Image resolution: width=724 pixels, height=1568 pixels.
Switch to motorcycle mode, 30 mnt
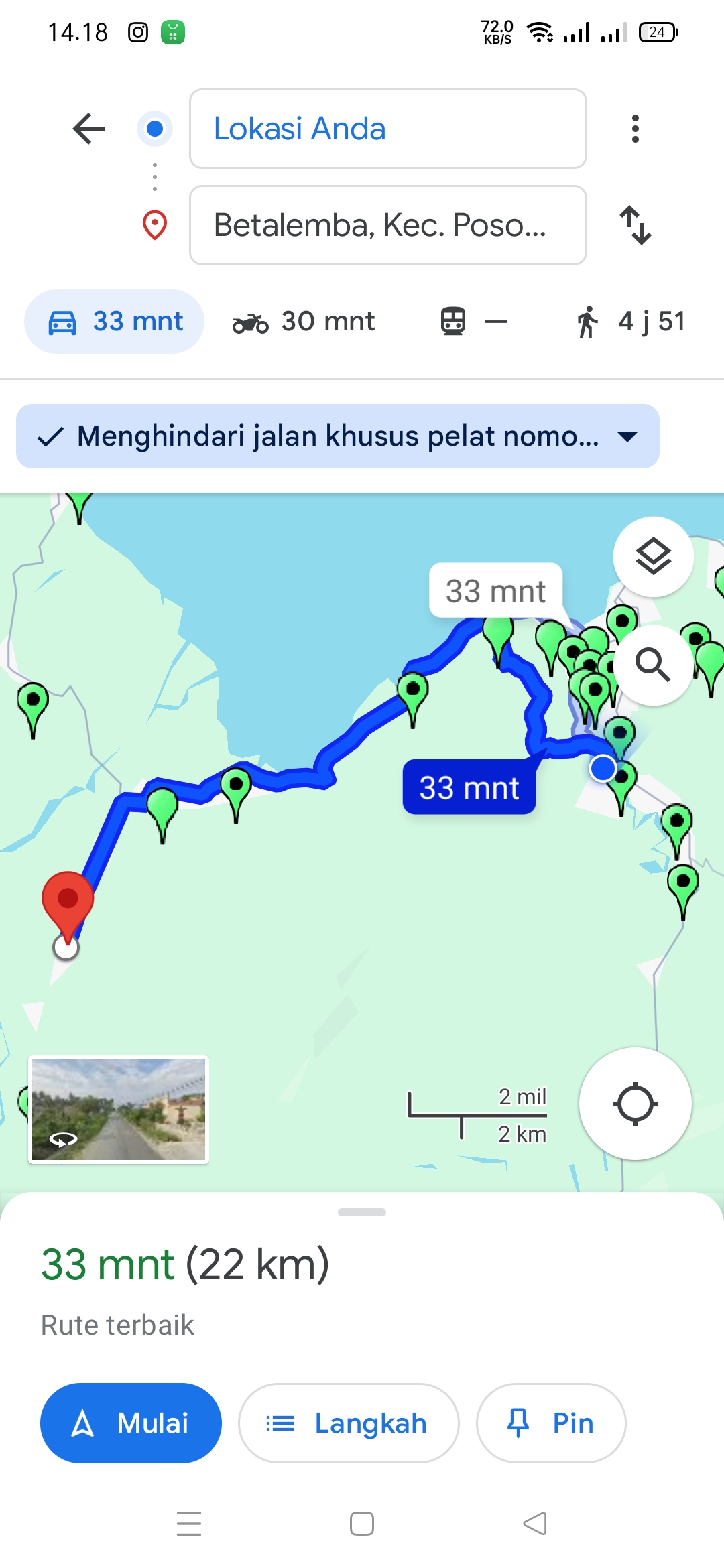[x=303, y=322]
